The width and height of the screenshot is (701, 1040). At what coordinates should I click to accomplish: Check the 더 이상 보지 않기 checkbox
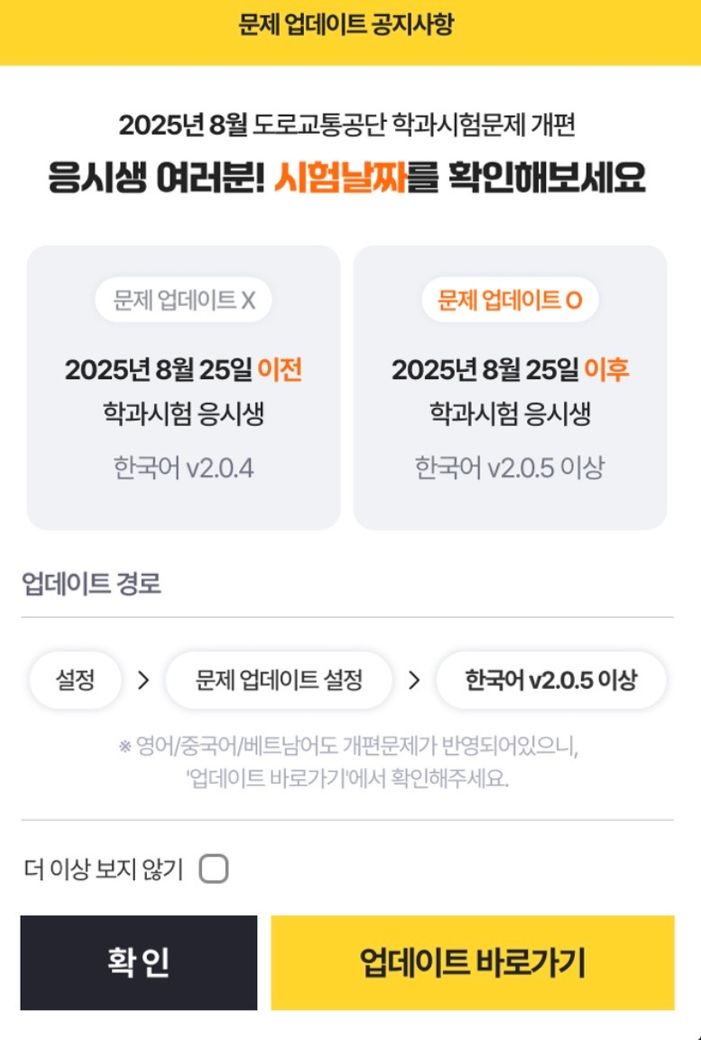[213, 870]
